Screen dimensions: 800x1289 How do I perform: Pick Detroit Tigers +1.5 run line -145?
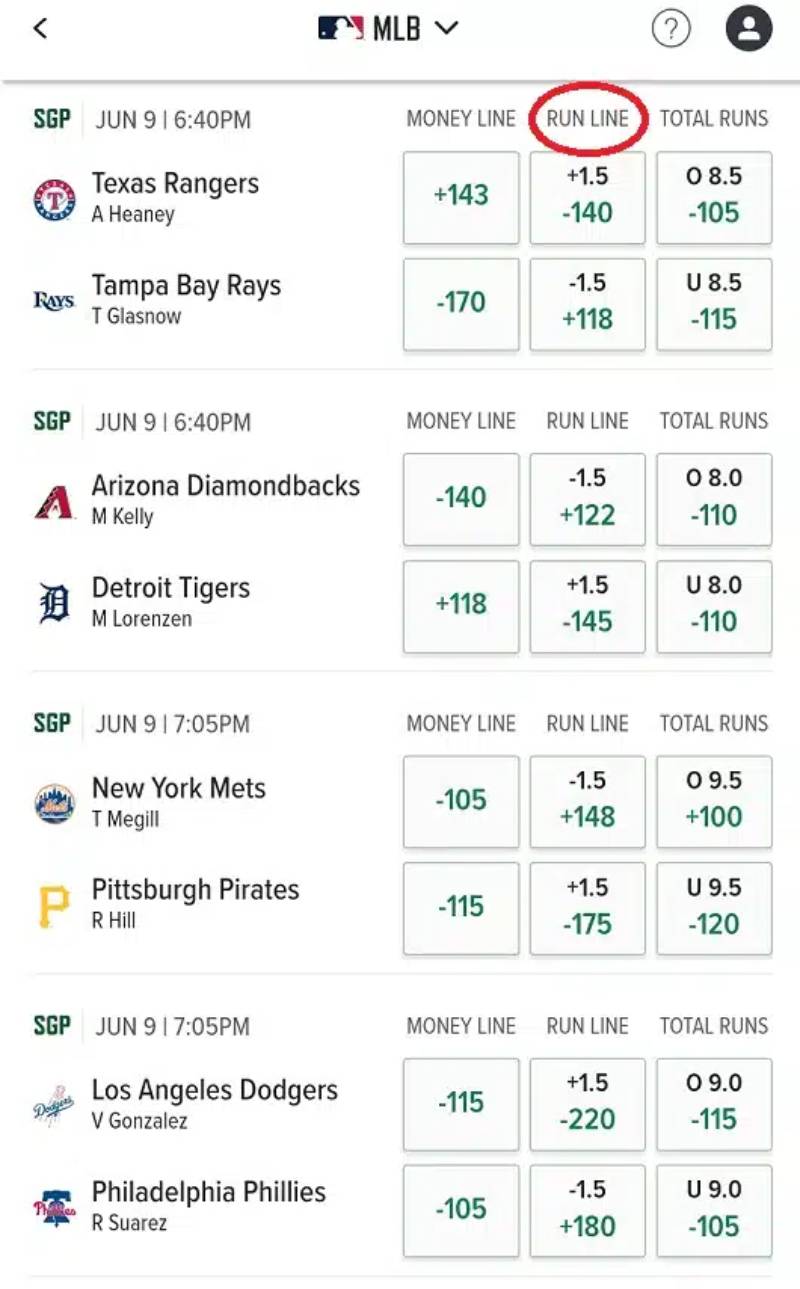click(x=587, y=606)
